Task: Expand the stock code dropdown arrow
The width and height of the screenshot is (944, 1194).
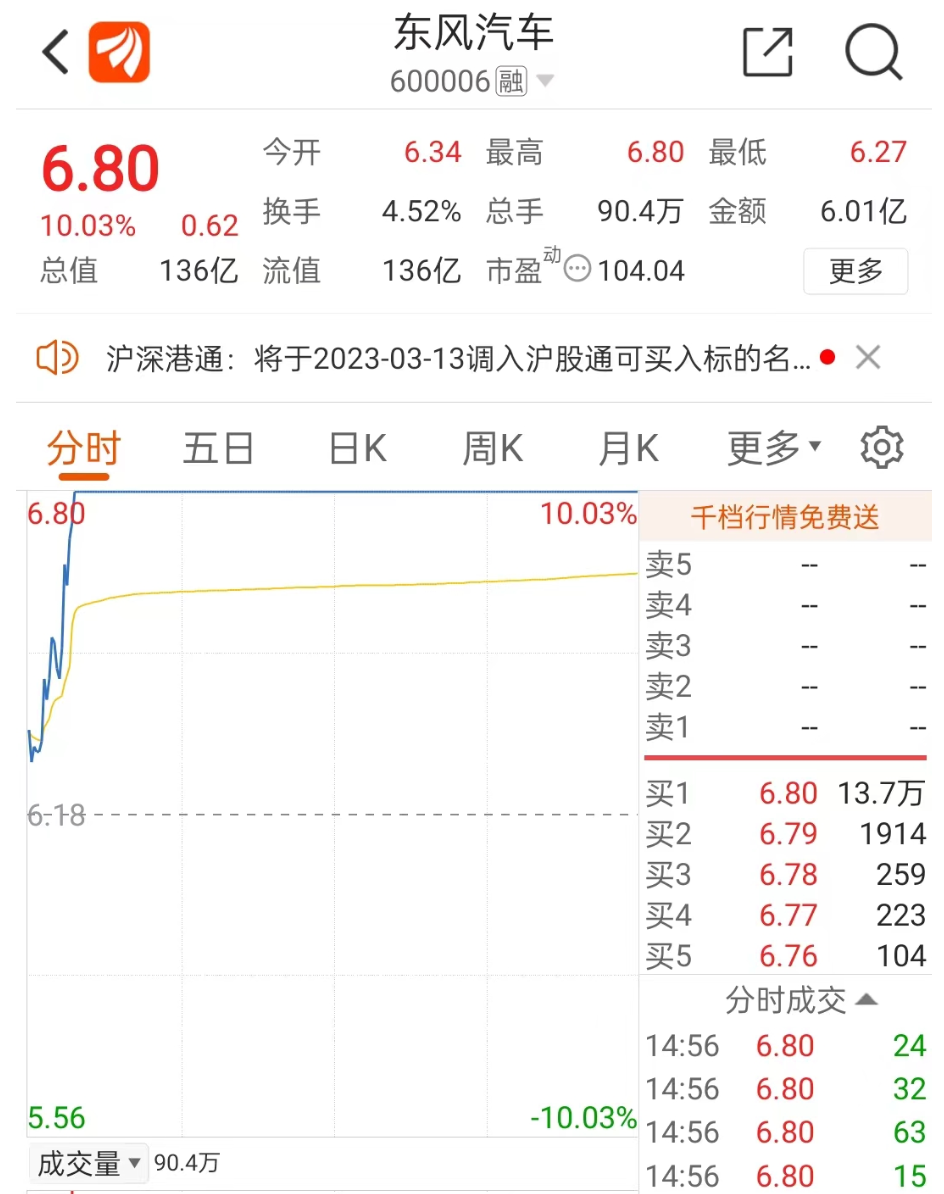Action: 545,81
